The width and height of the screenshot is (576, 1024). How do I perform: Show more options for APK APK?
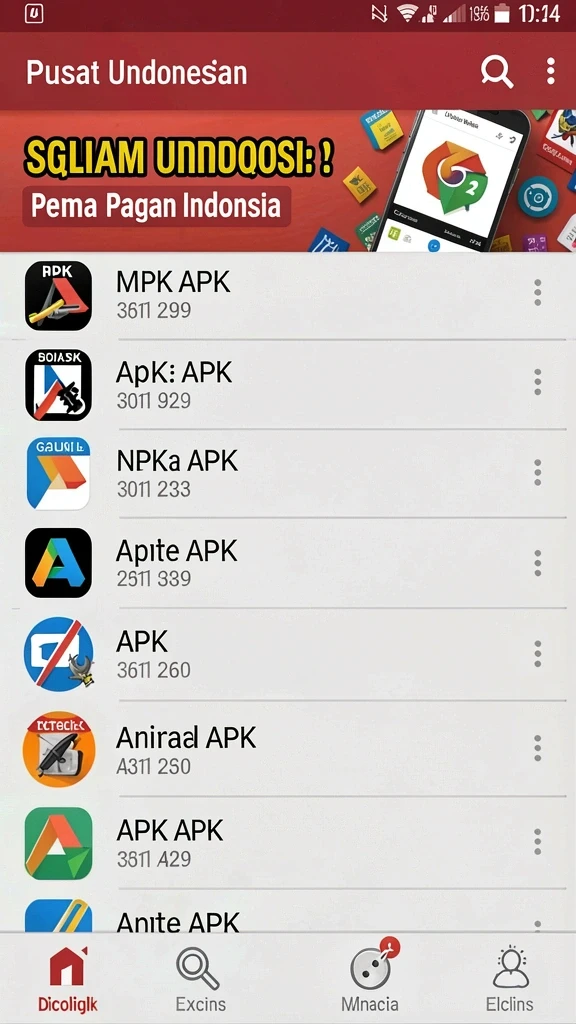537,842
